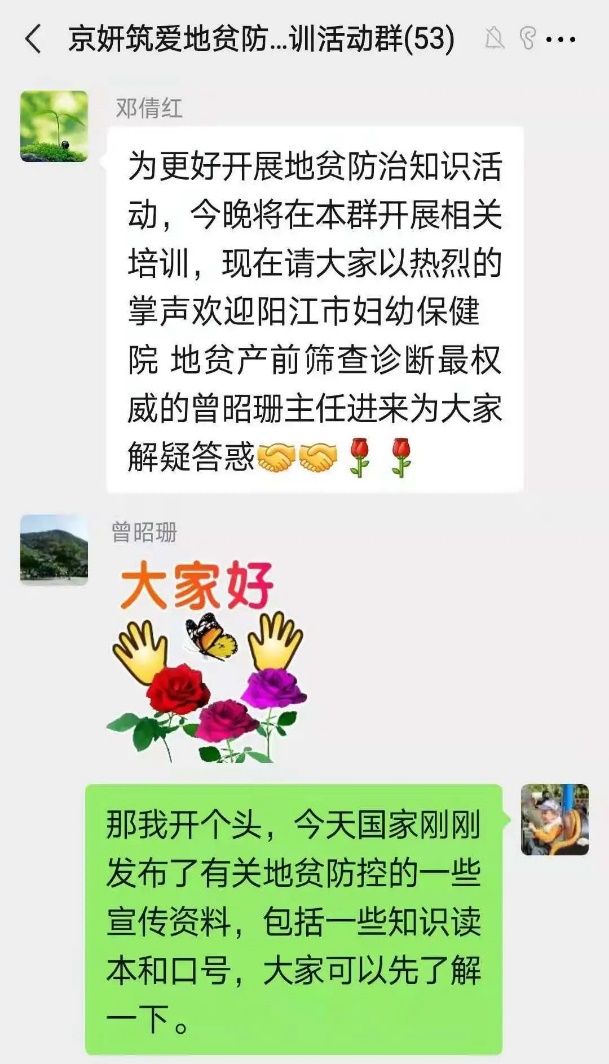Open 邓倩红's profile avatar
The height and width of the screenshot is (1064, 609).
(54, 126)
